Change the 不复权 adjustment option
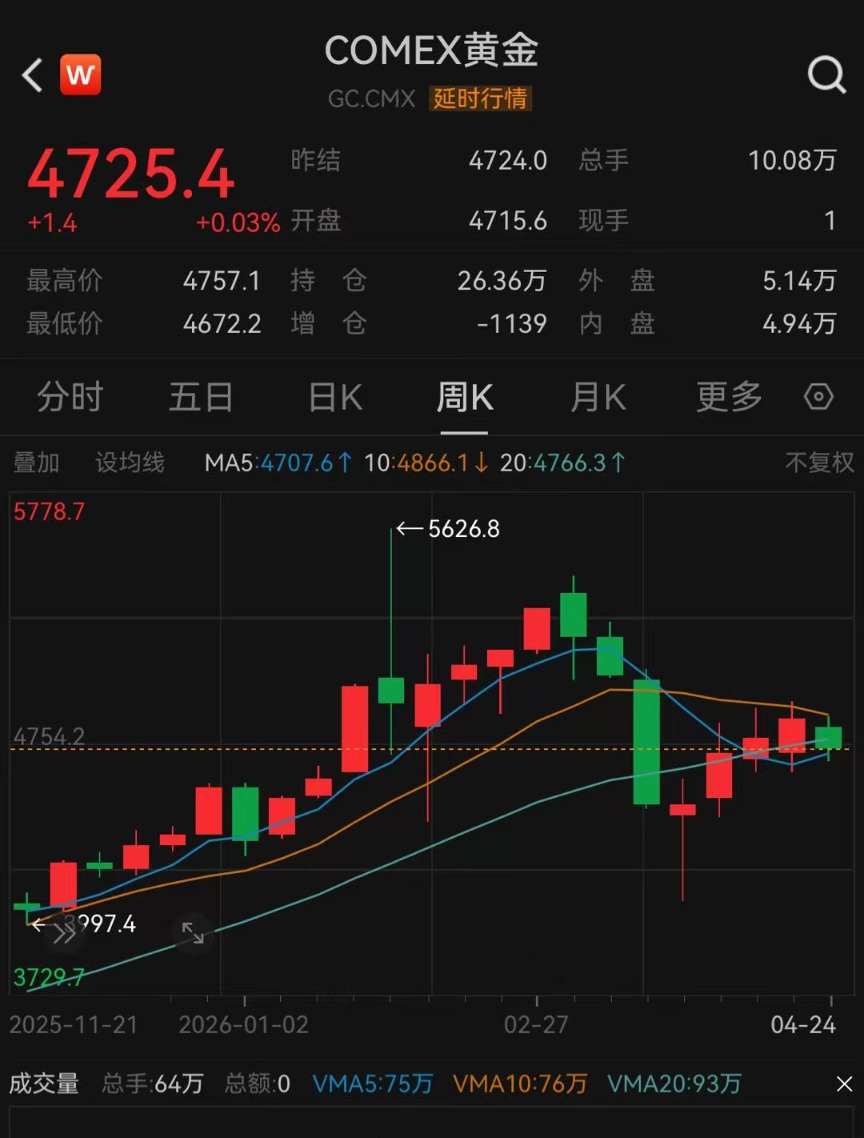This screenshot has width=864, height=1138. (x=819, y=463)
